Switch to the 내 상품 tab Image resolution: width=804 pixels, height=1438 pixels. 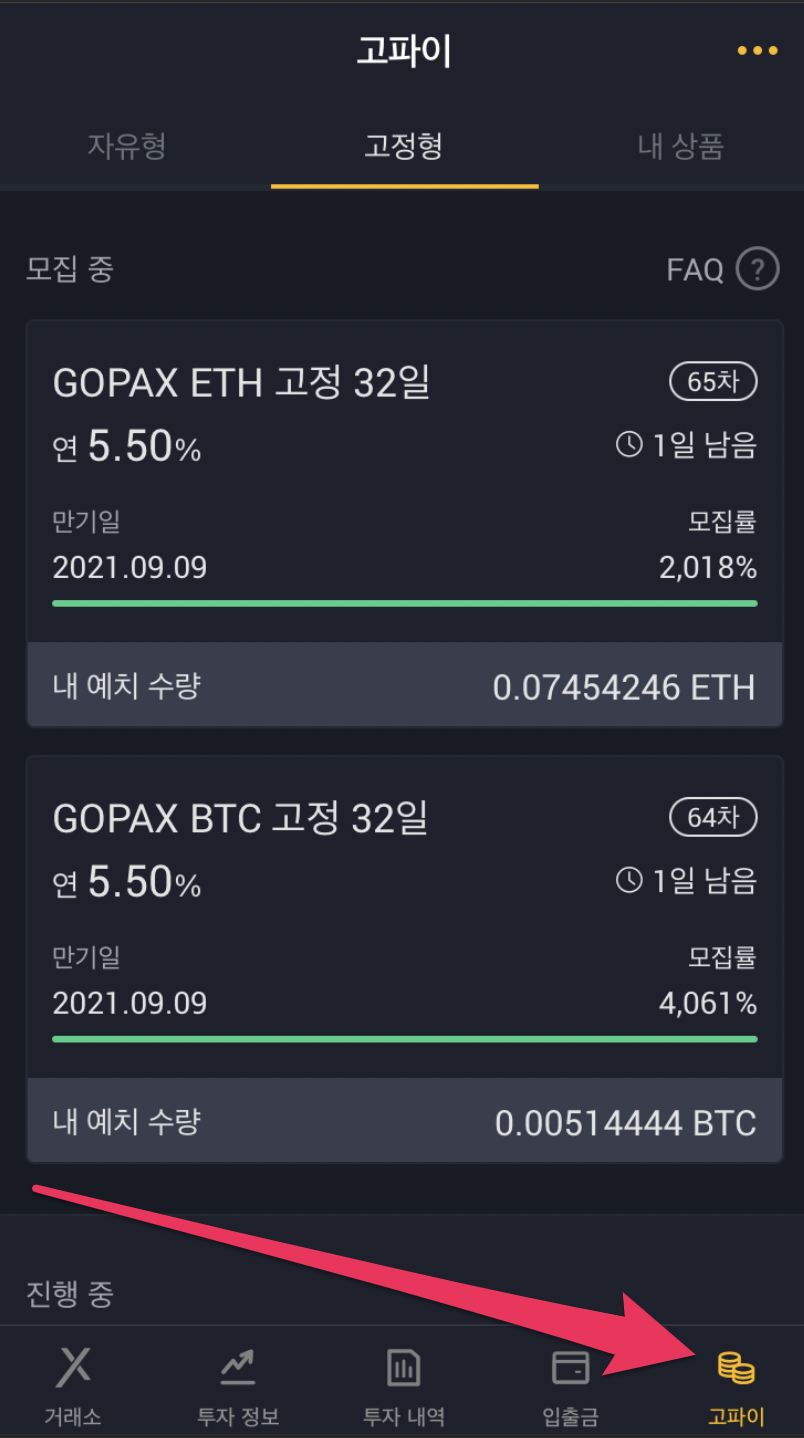(681, 147)
